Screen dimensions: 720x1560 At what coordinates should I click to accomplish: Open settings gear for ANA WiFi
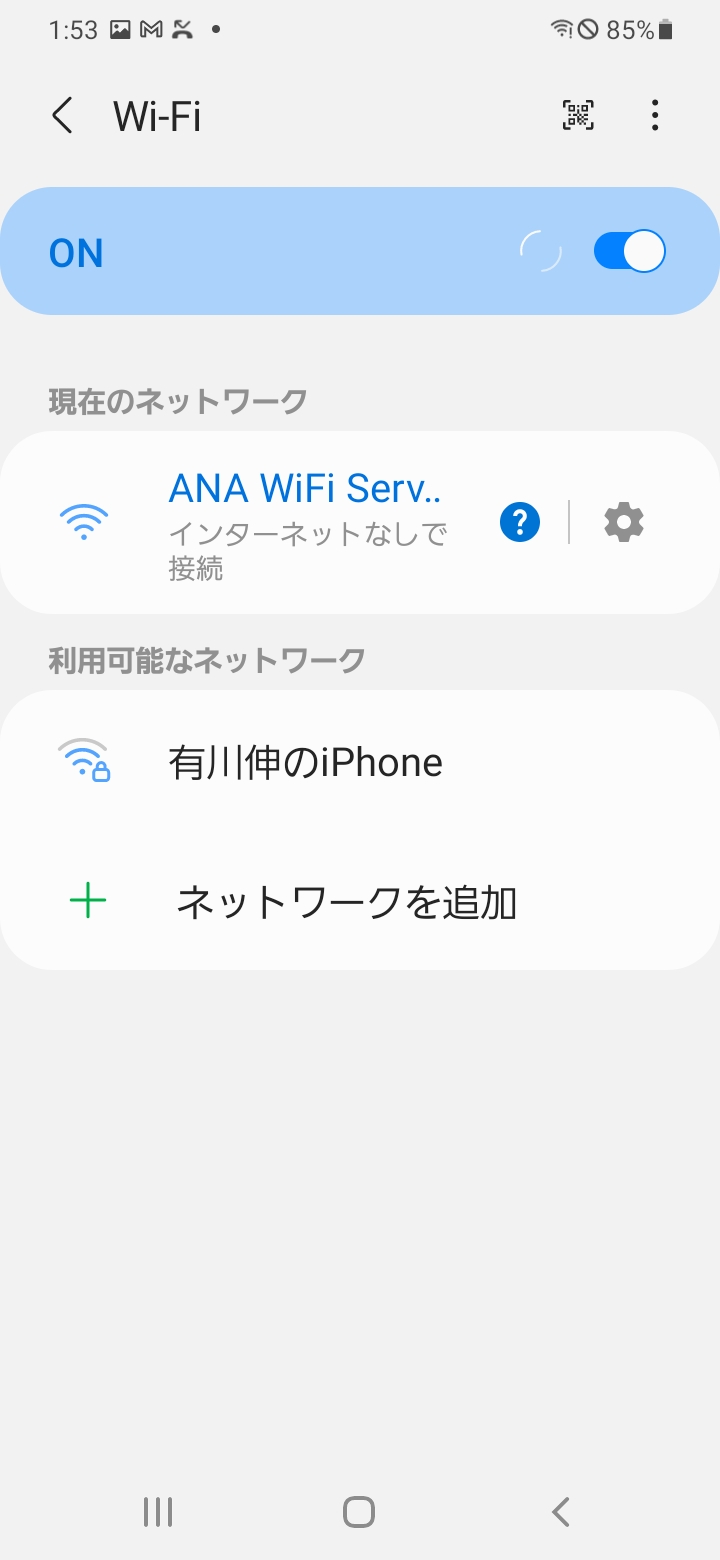624,522
